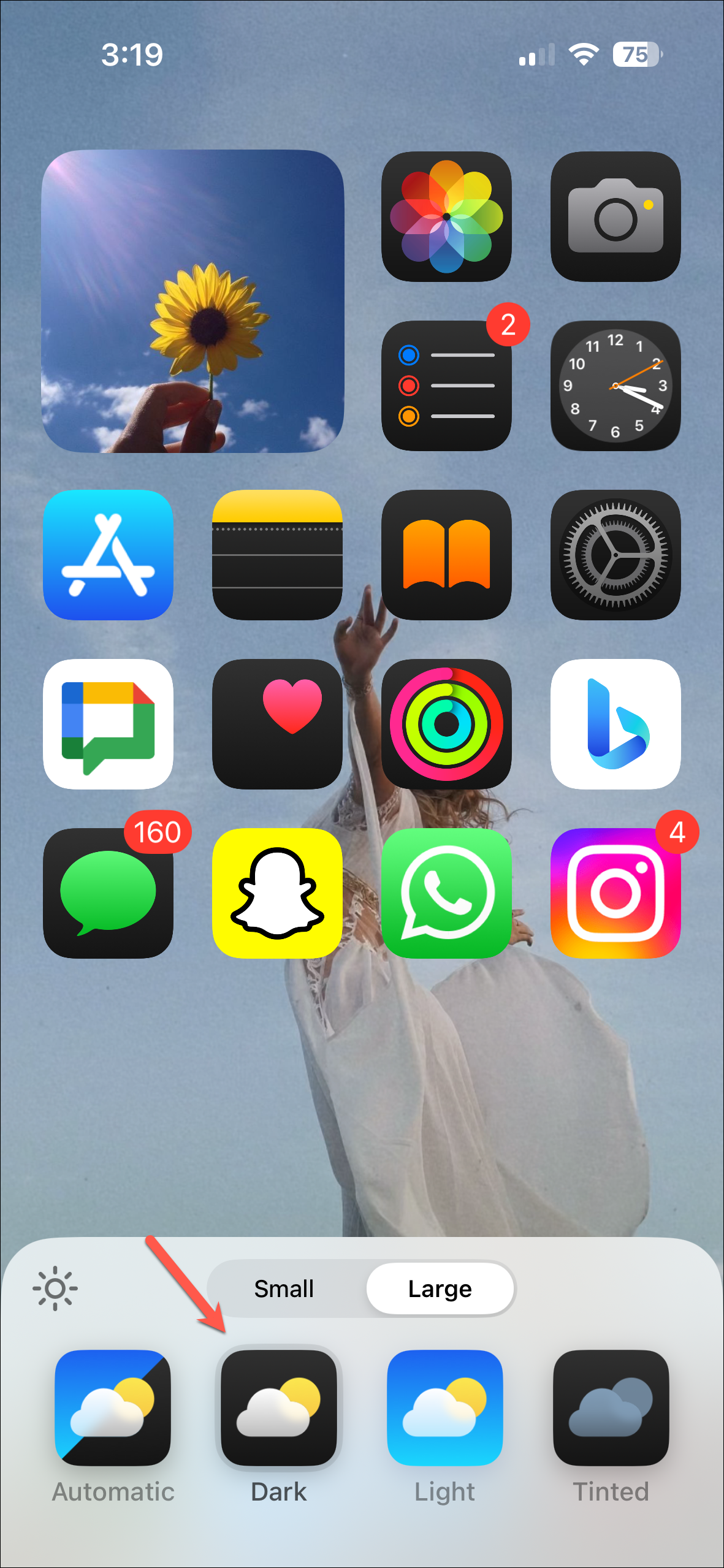Viewport: 724px width, 1568px height.
Task: Open the App Store
Action: click(108, 555)
